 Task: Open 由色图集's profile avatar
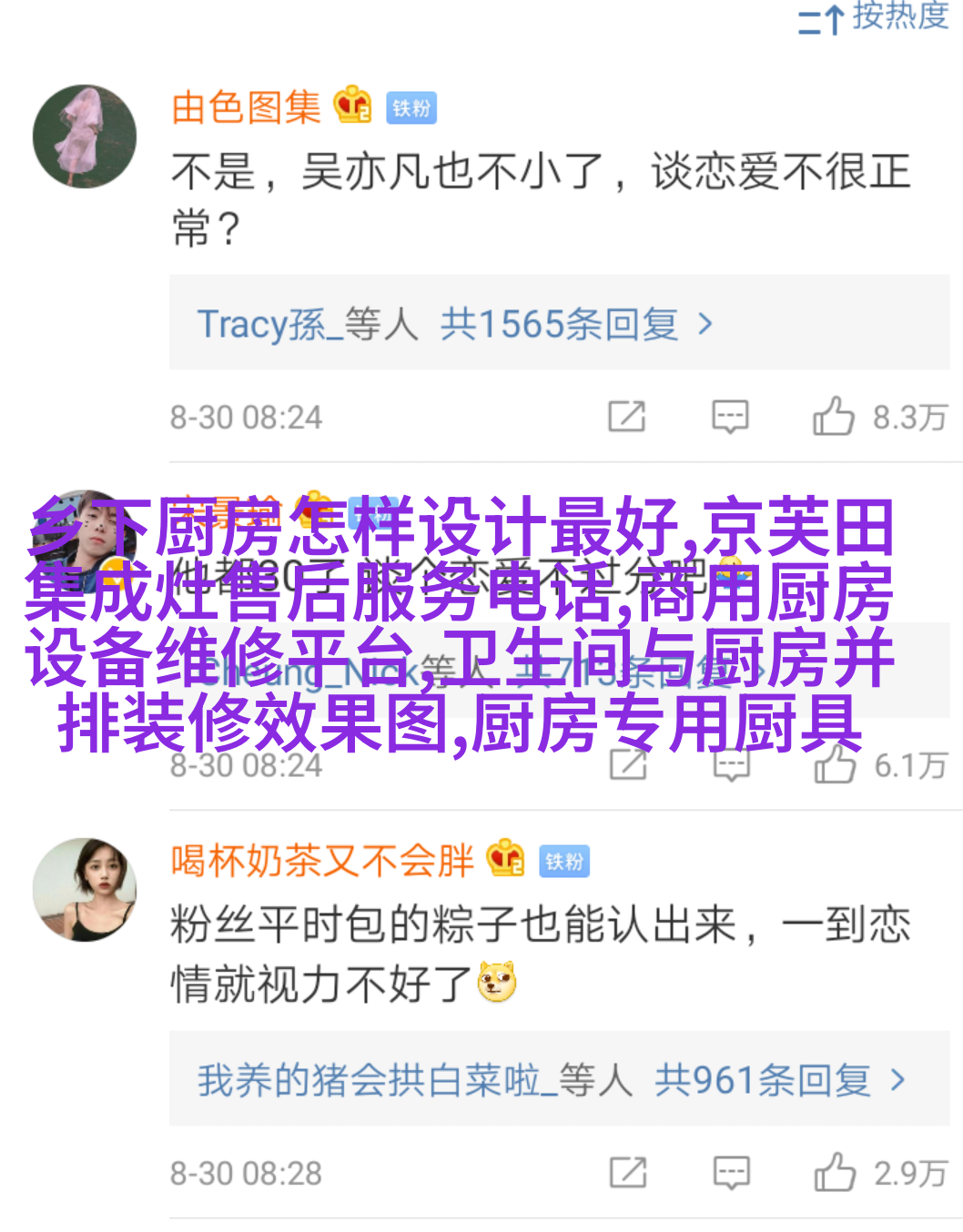click(x=84, y=136)
